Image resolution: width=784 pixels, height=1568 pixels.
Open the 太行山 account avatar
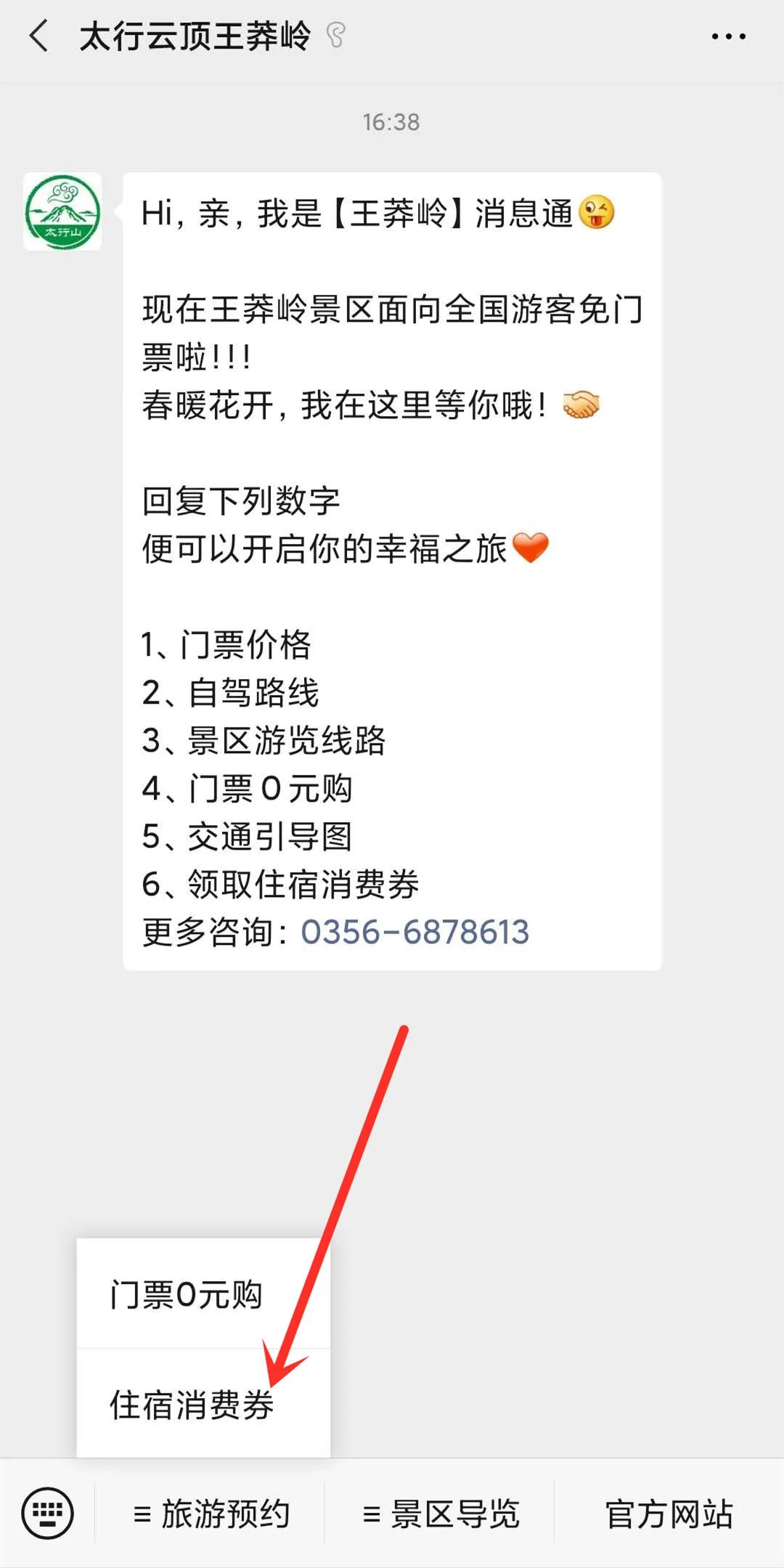click(62, 211)
